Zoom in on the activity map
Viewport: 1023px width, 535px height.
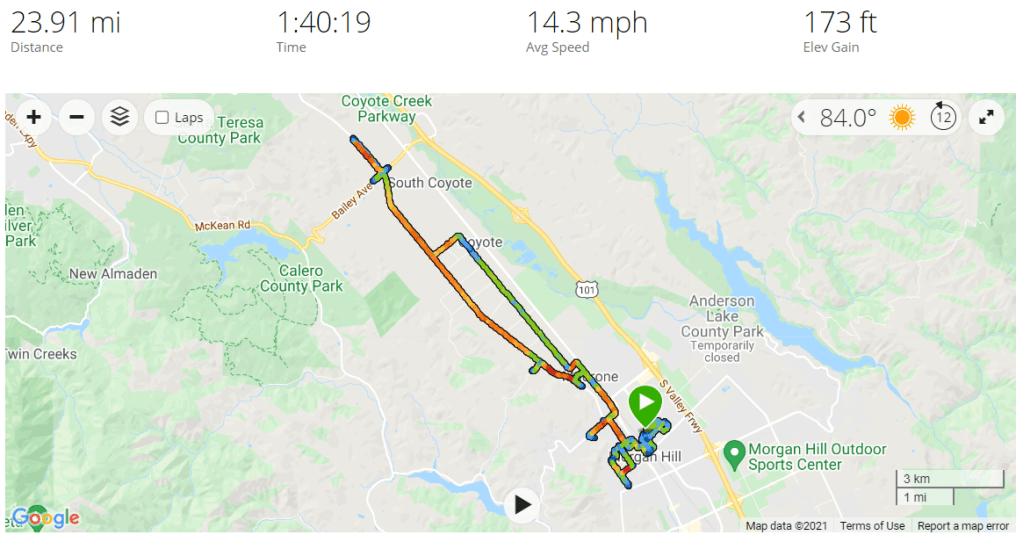[33, 117]
